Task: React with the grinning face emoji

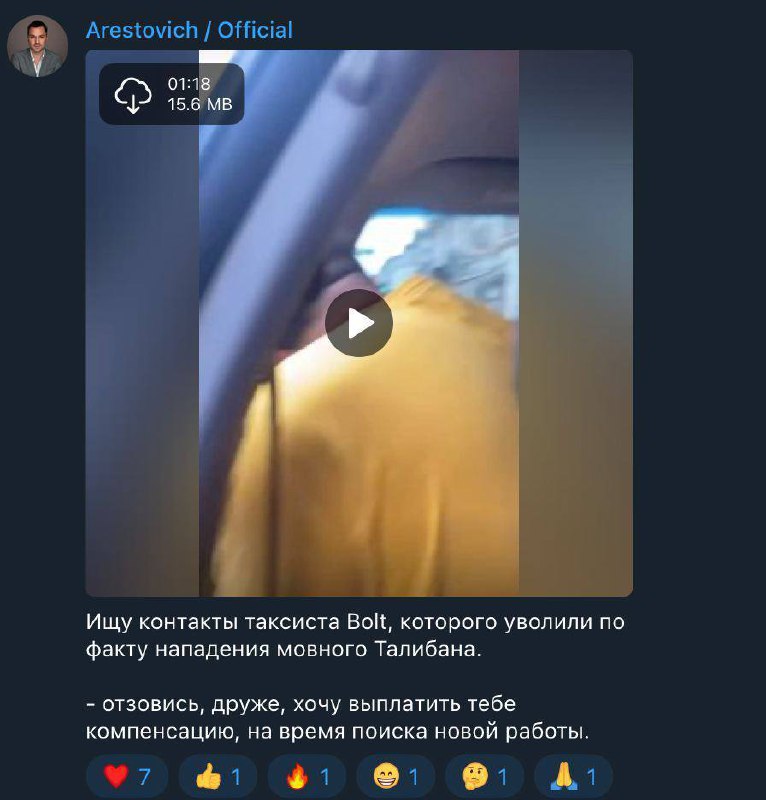Action: coord(396,777)
